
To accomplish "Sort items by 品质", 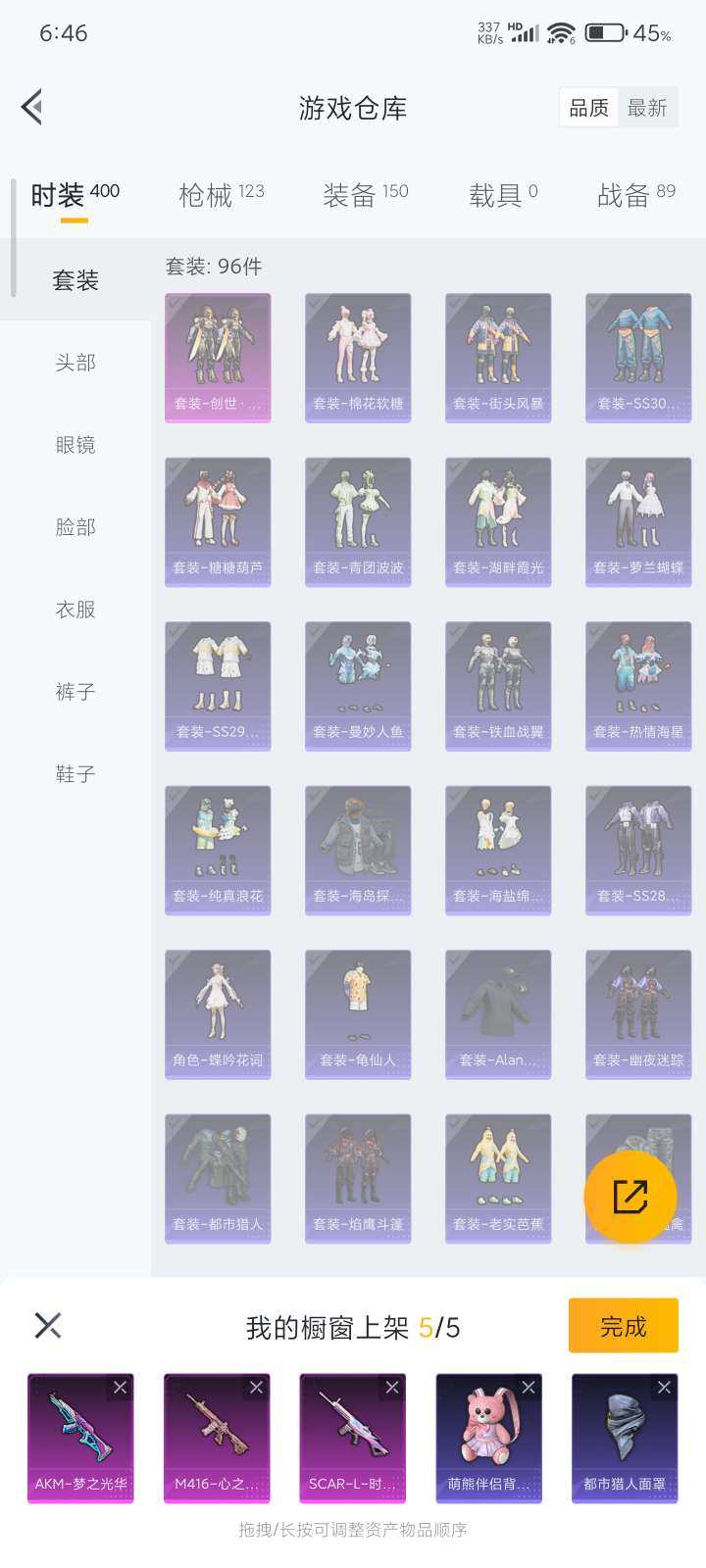I will coord(588,108).
